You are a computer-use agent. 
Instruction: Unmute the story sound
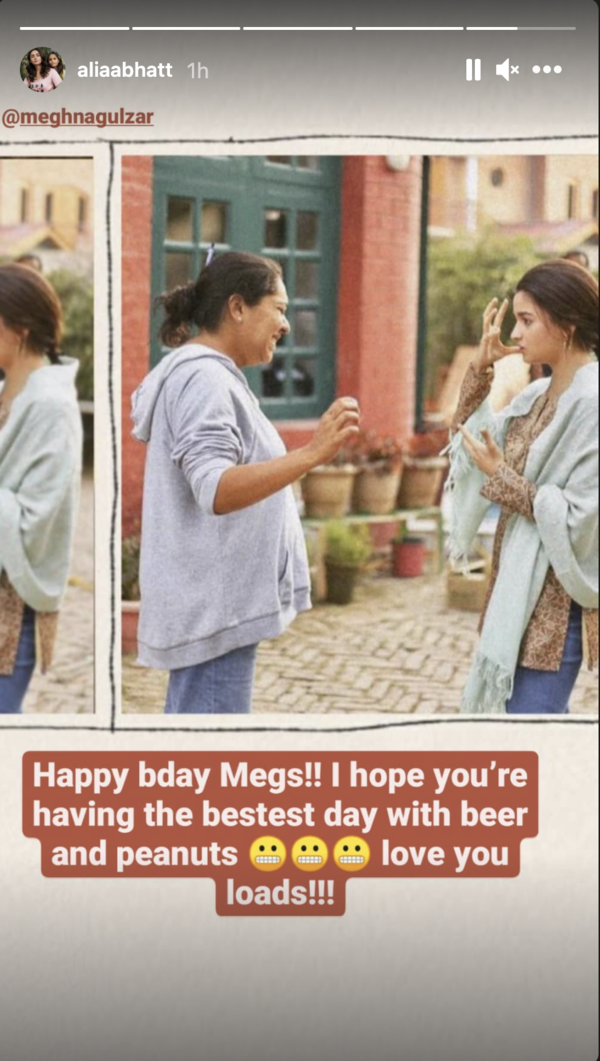(x=507, y=70)
